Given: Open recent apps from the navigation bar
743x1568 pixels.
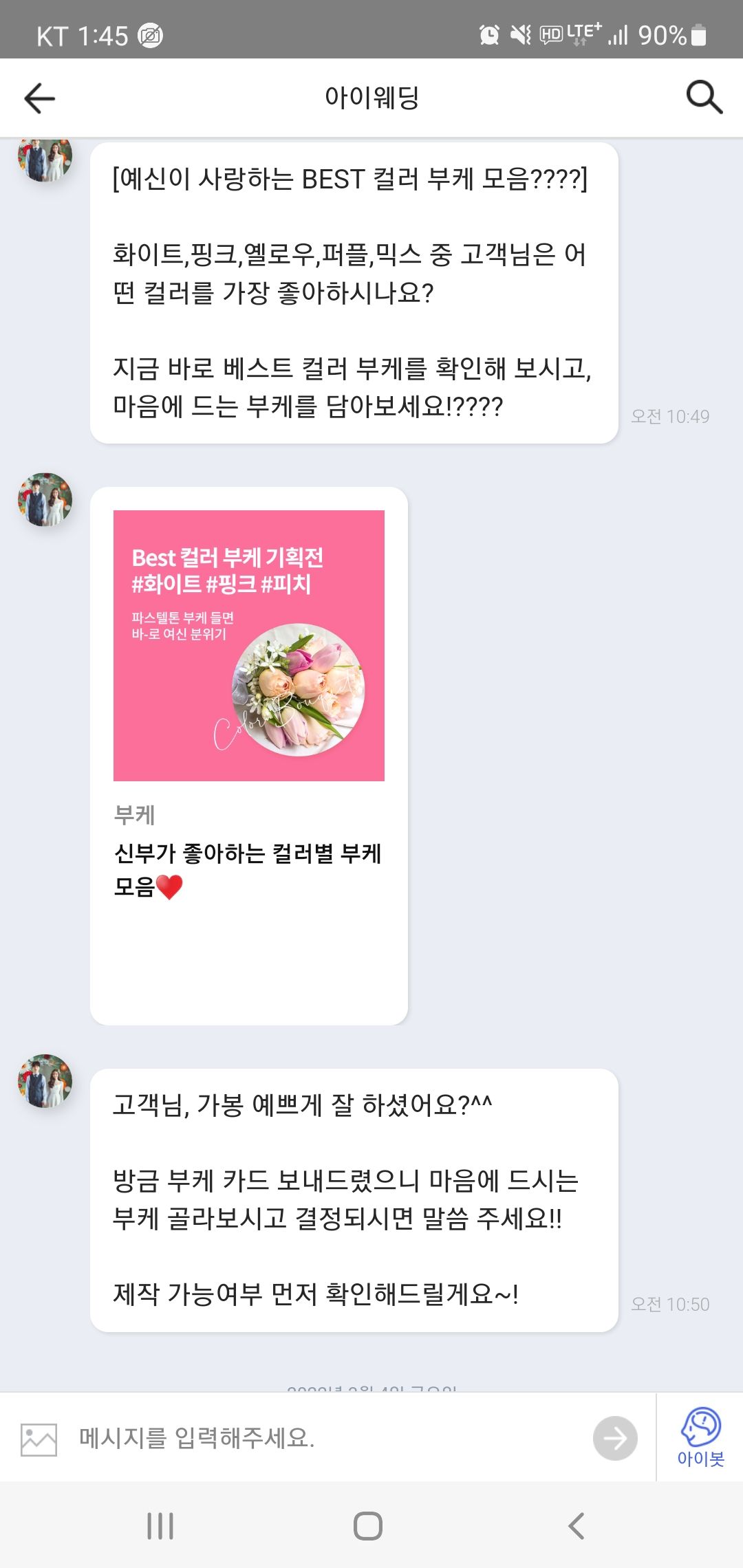Looking at the screenshot, I should [x=160, y=1525].
